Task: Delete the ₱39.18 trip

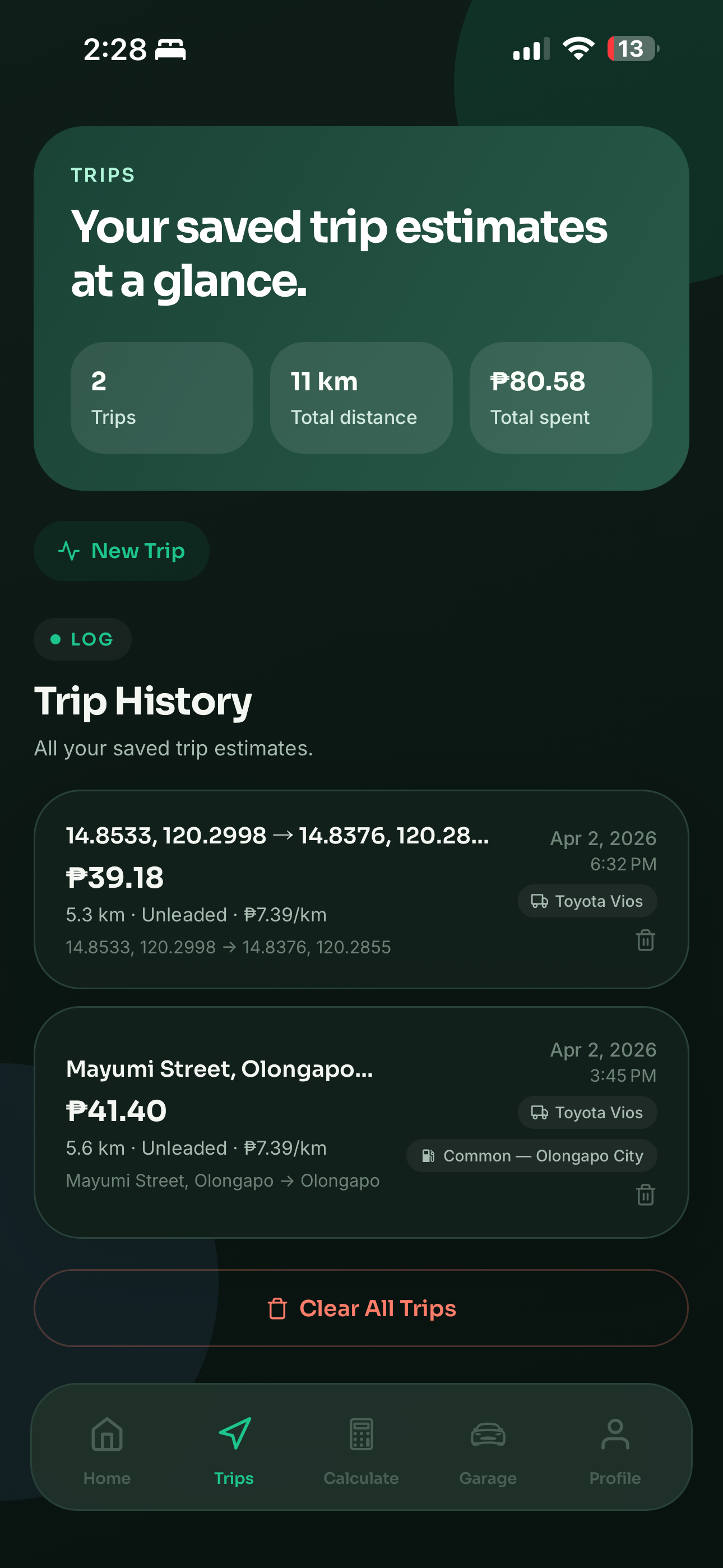Action: (645, 940)
